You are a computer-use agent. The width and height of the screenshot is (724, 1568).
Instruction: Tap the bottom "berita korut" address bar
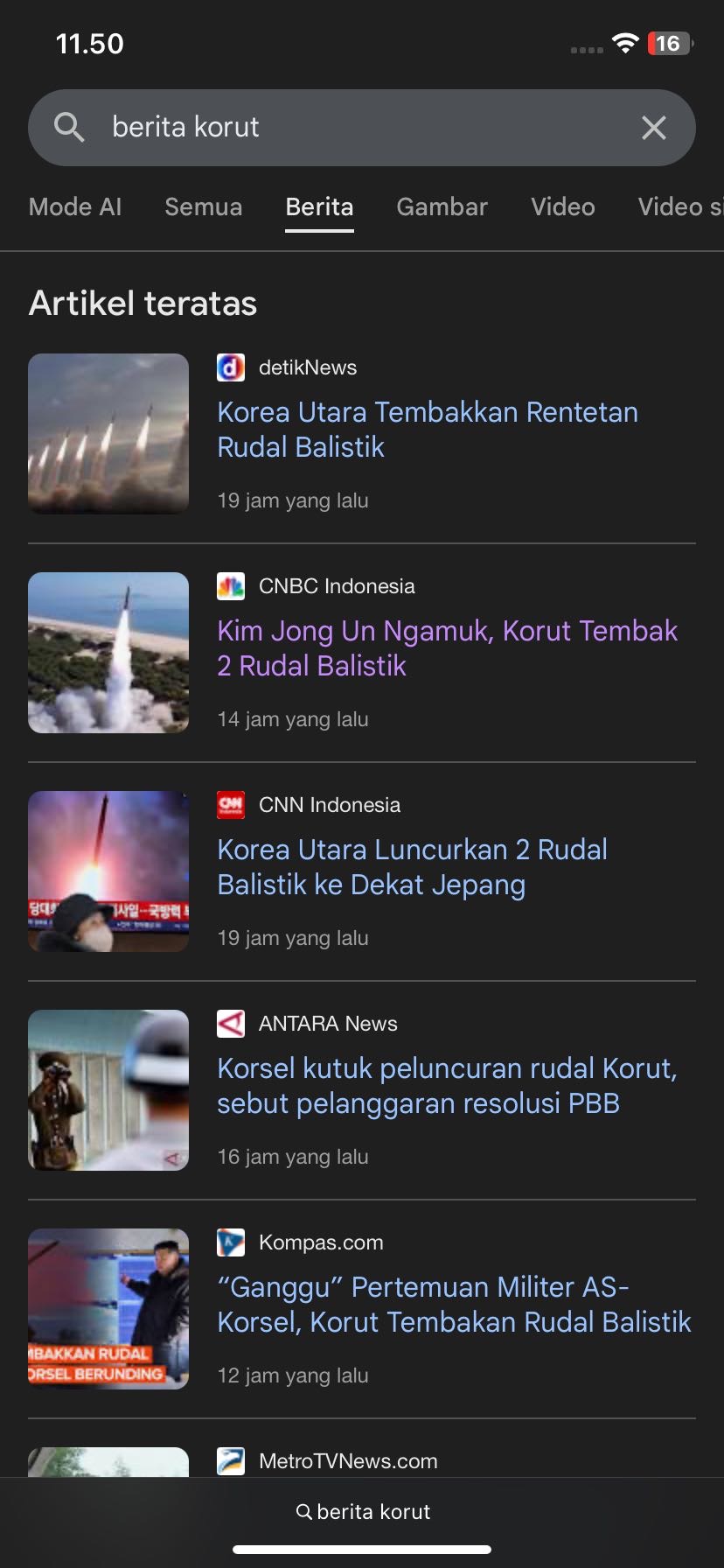[x=362, y=1512]
